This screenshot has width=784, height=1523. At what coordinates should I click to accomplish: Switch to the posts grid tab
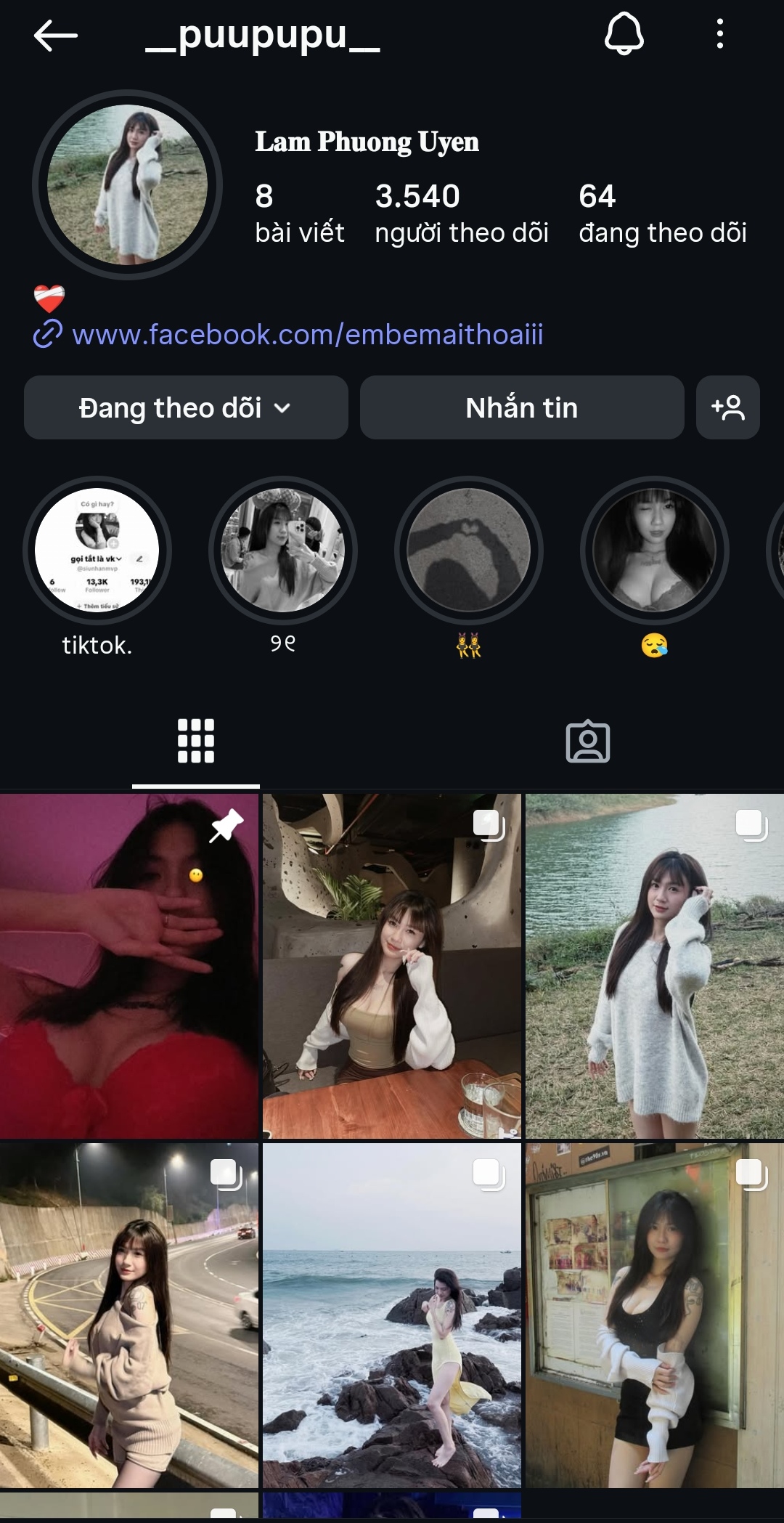[x=196, y=741]
